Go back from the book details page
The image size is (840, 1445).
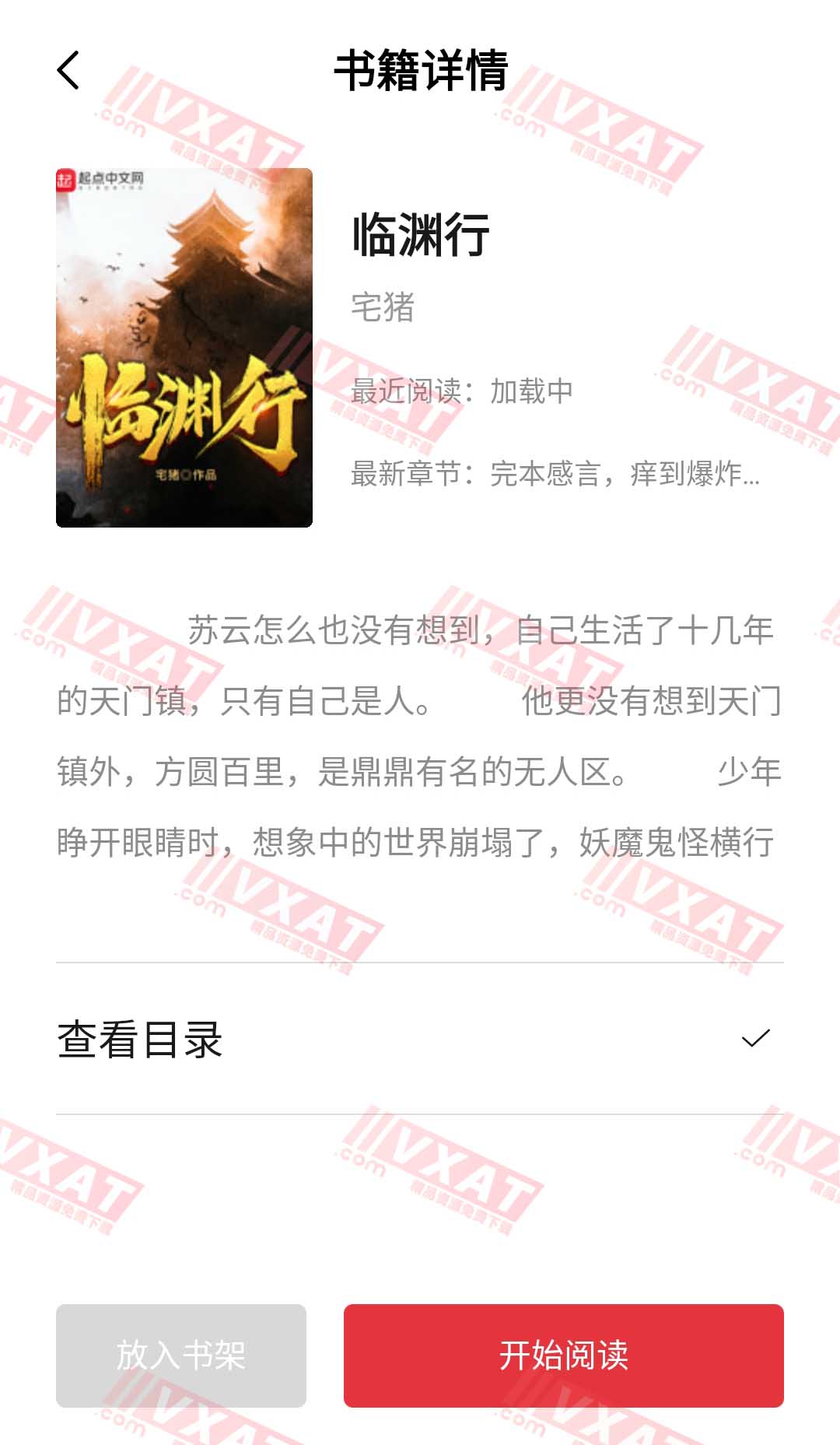[x=68, y=71]
